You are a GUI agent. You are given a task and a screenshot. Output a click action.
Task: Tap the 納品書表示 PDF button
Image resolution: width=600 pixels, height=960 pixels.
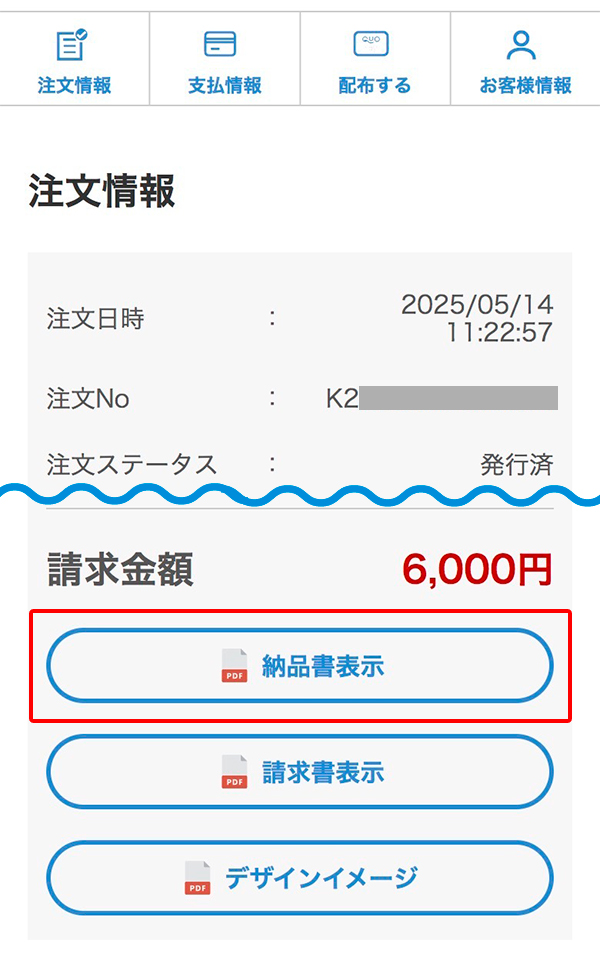[x=300, y=666]
